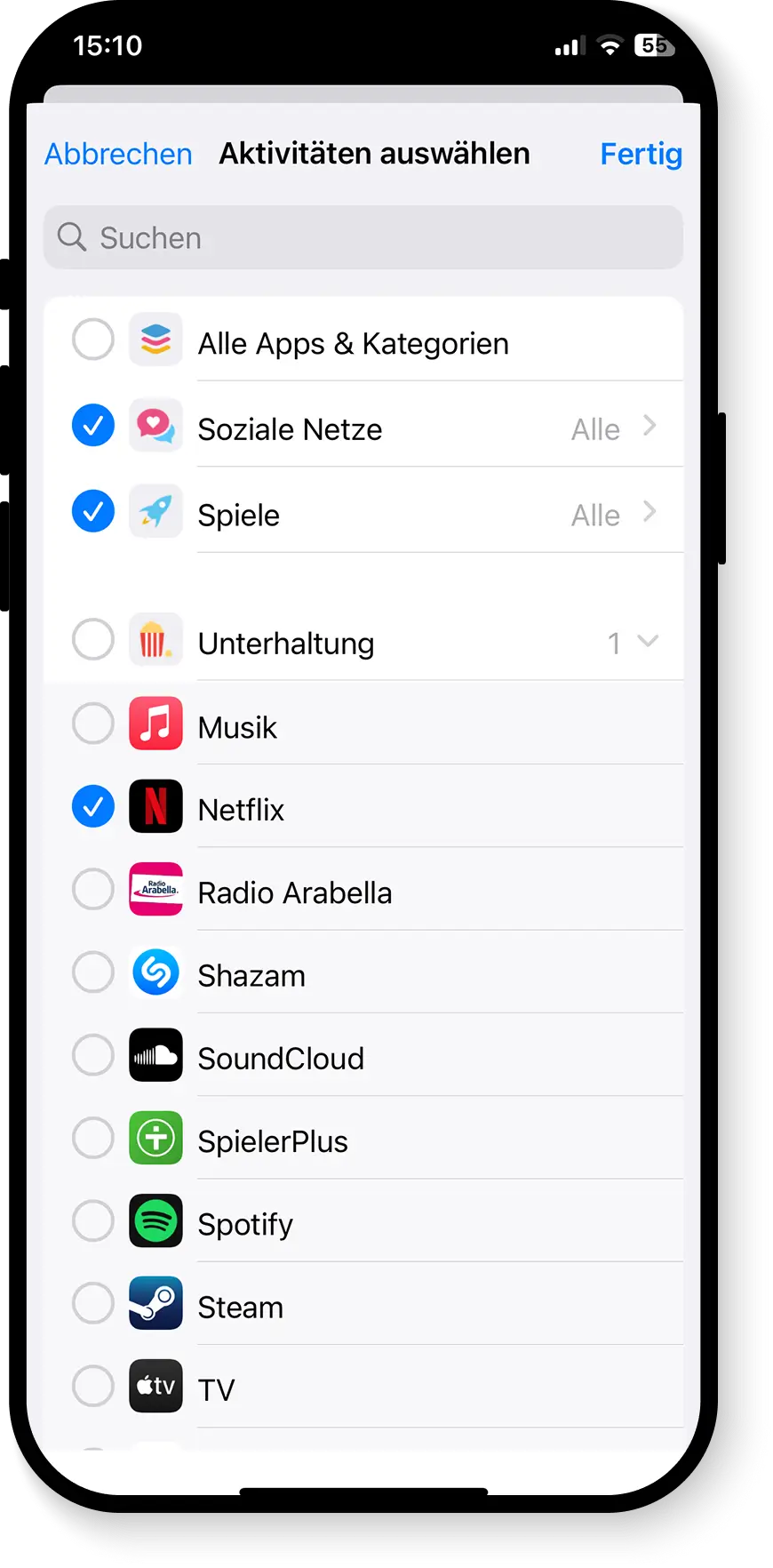
Task: Open the Suchen search field
Action: click(363, 237)
